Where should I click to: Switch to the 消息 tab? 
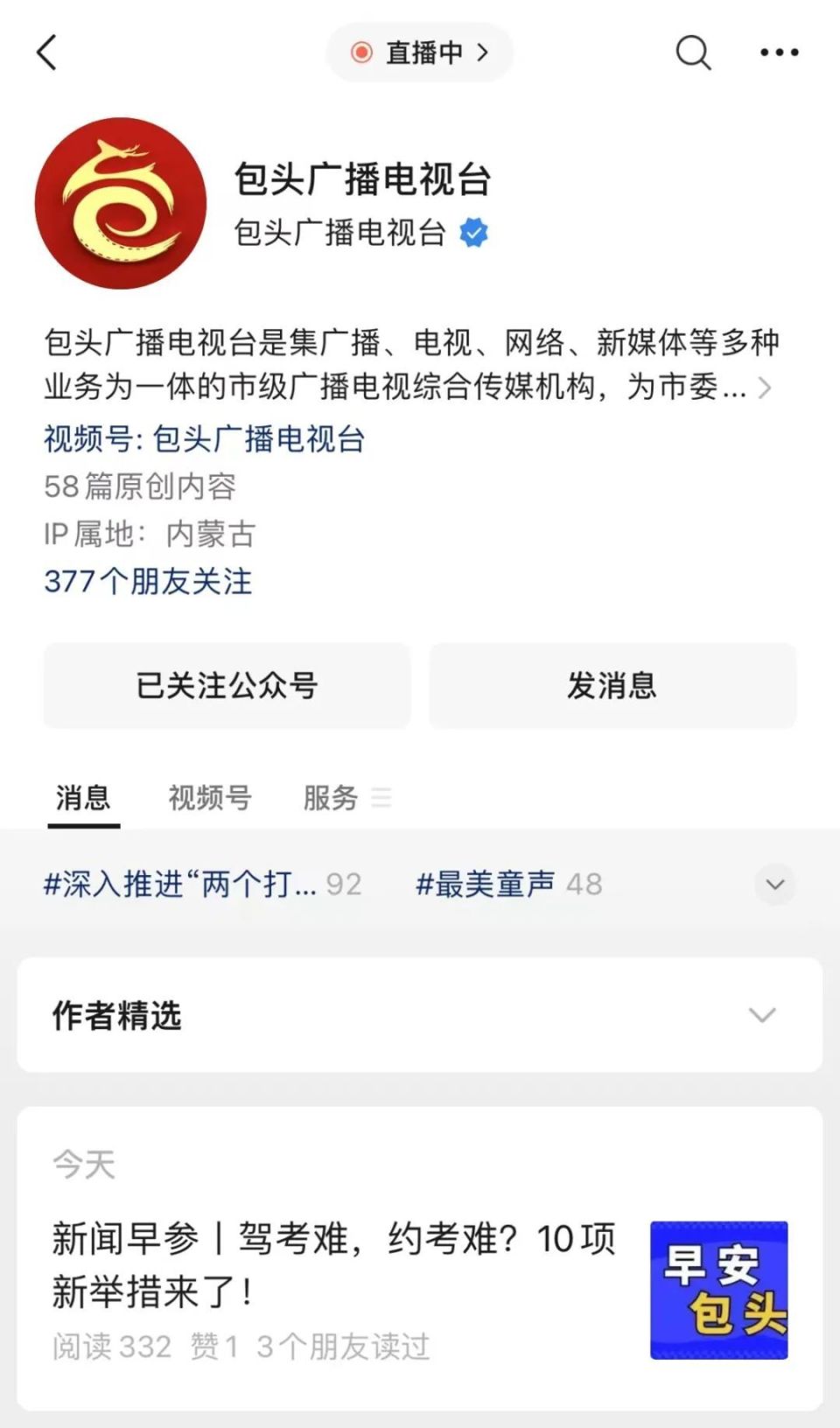click(x=83, y=797)
